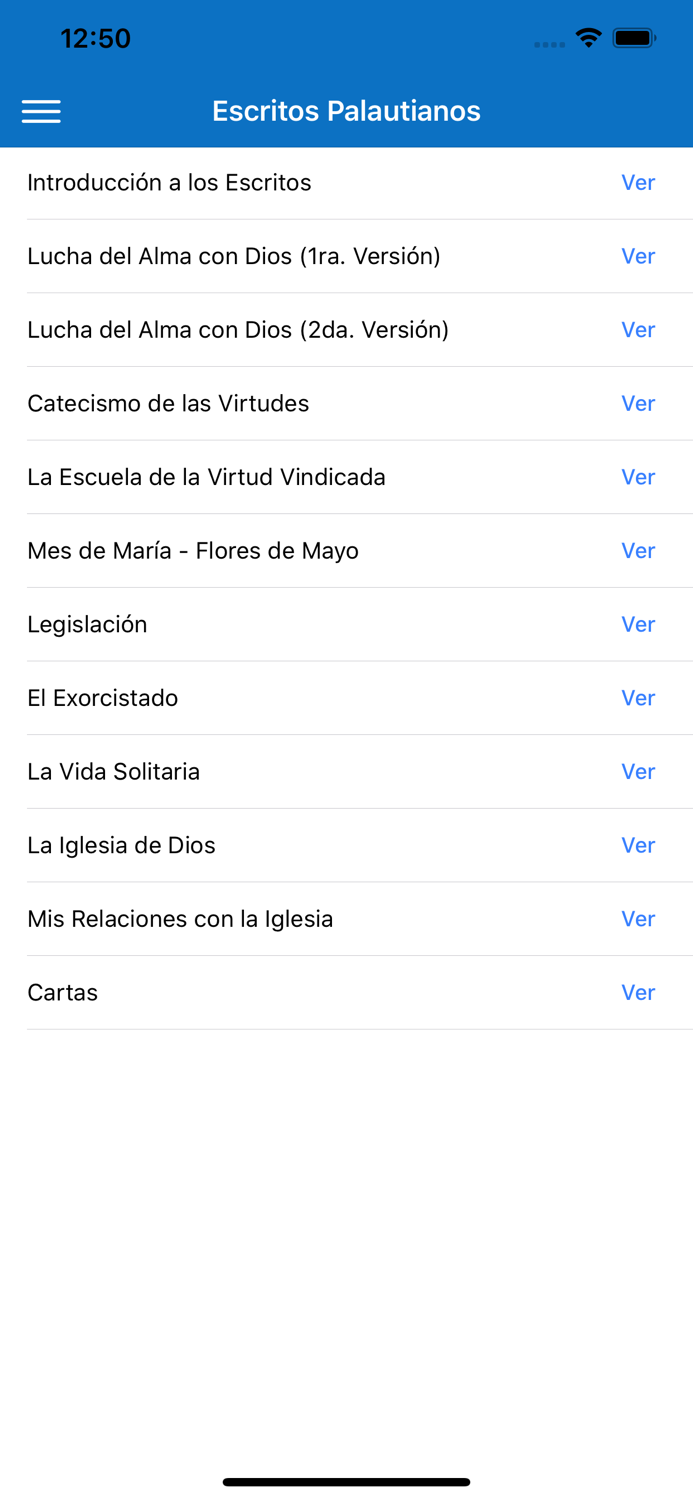View Lucha del Alma con Dios 1ra. Versión
The image size is (693, 1500).
click(x=638, y=257)
